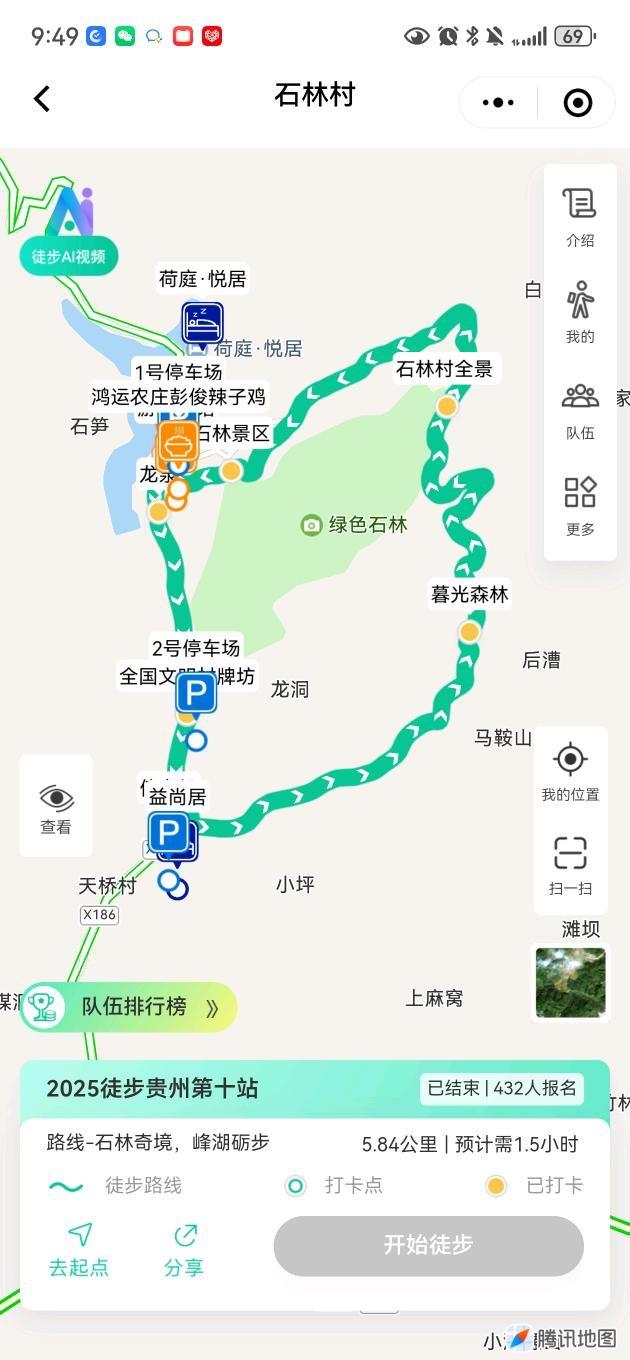
Task: Close the mini program via circle button
Action: pos(578,102)
